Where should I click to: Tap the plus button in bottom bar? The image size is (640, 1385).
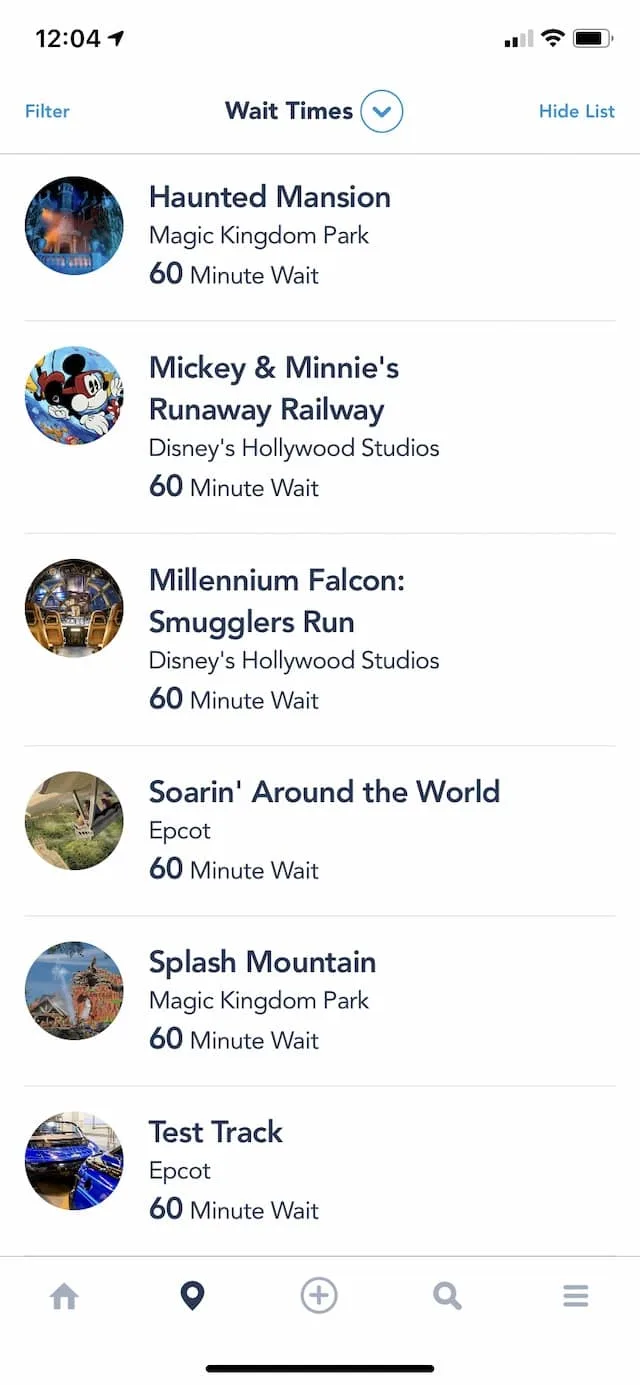(319, 1296)
